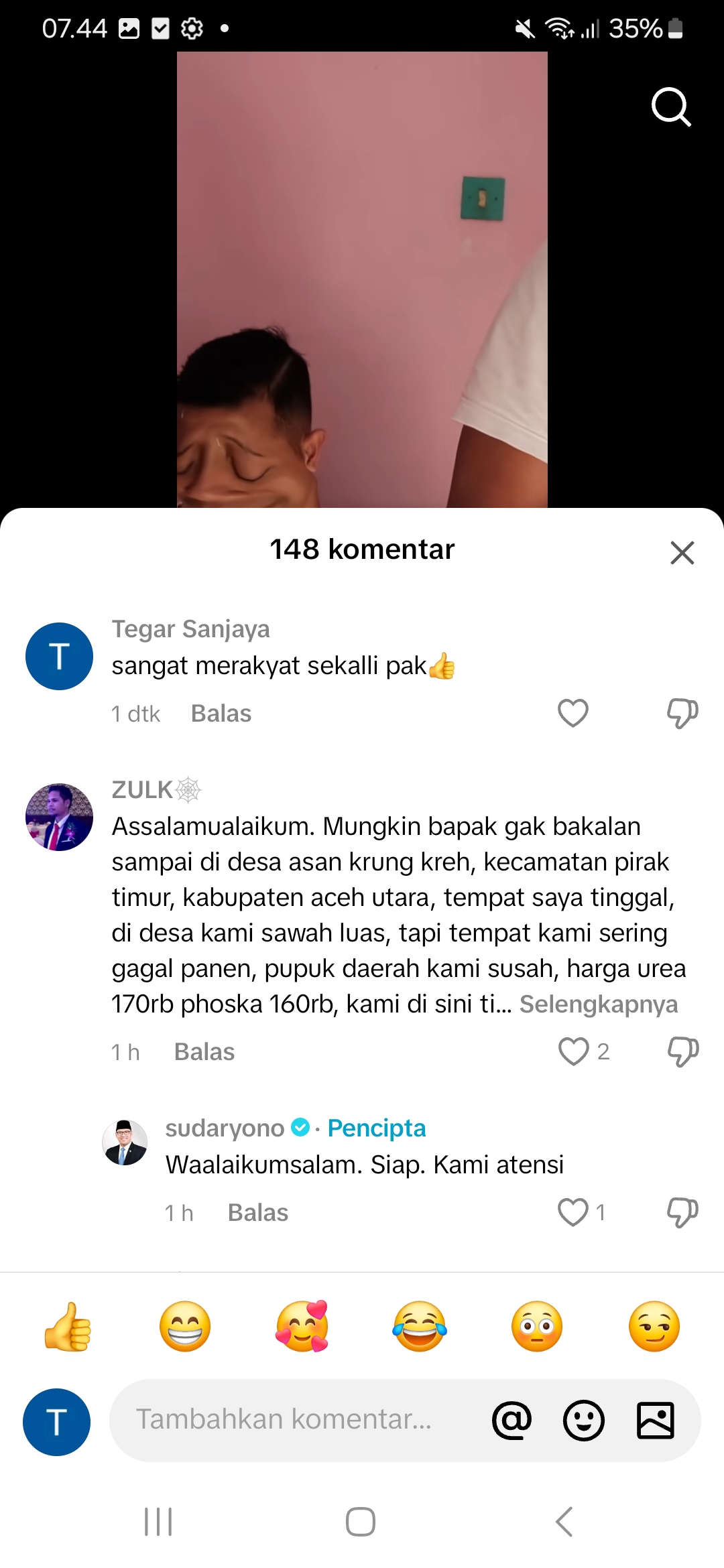Open the emoji picker in comment box
This screenshot has height=1568, width=724.
pos(584,1420)
